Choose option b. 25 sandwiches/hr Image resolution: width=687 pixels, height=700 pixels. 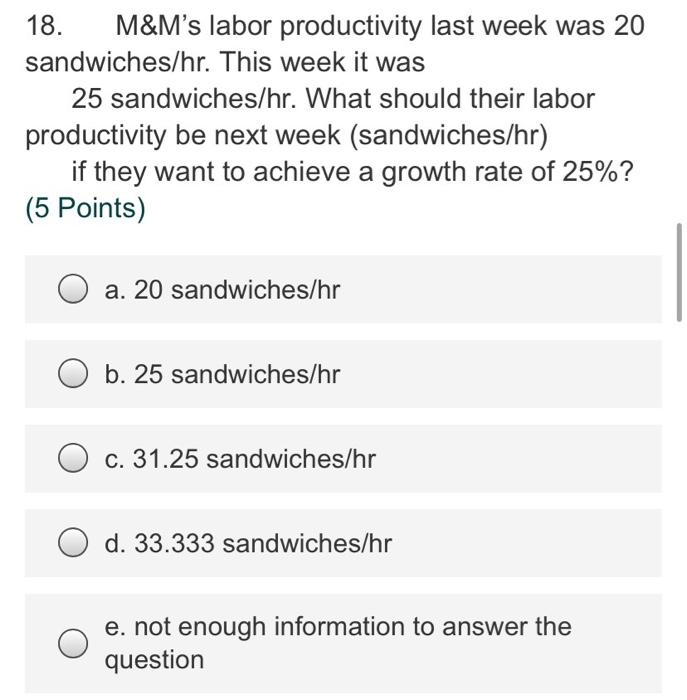[71, 375]
